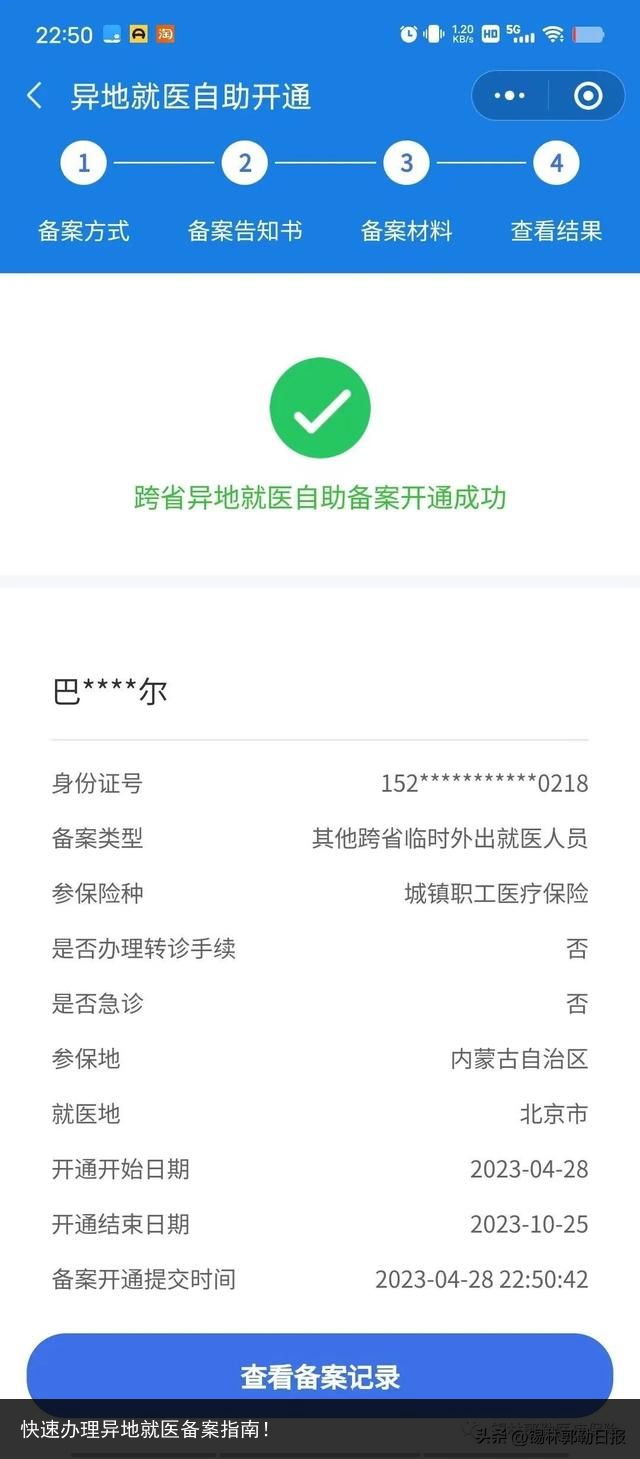Tap the 查看备案记录 button
The width and height of the screenshot is (640, 1459).
[320, 1376]
